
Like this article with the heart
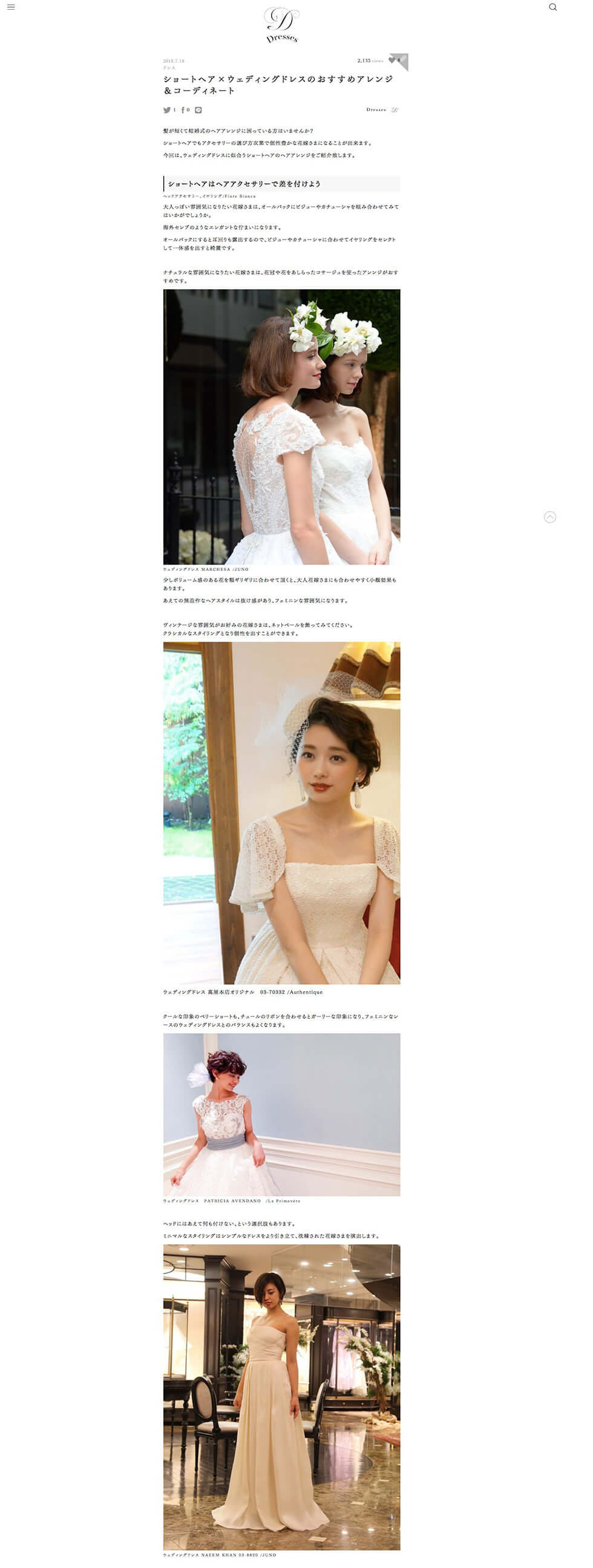[x=392, y=60]
